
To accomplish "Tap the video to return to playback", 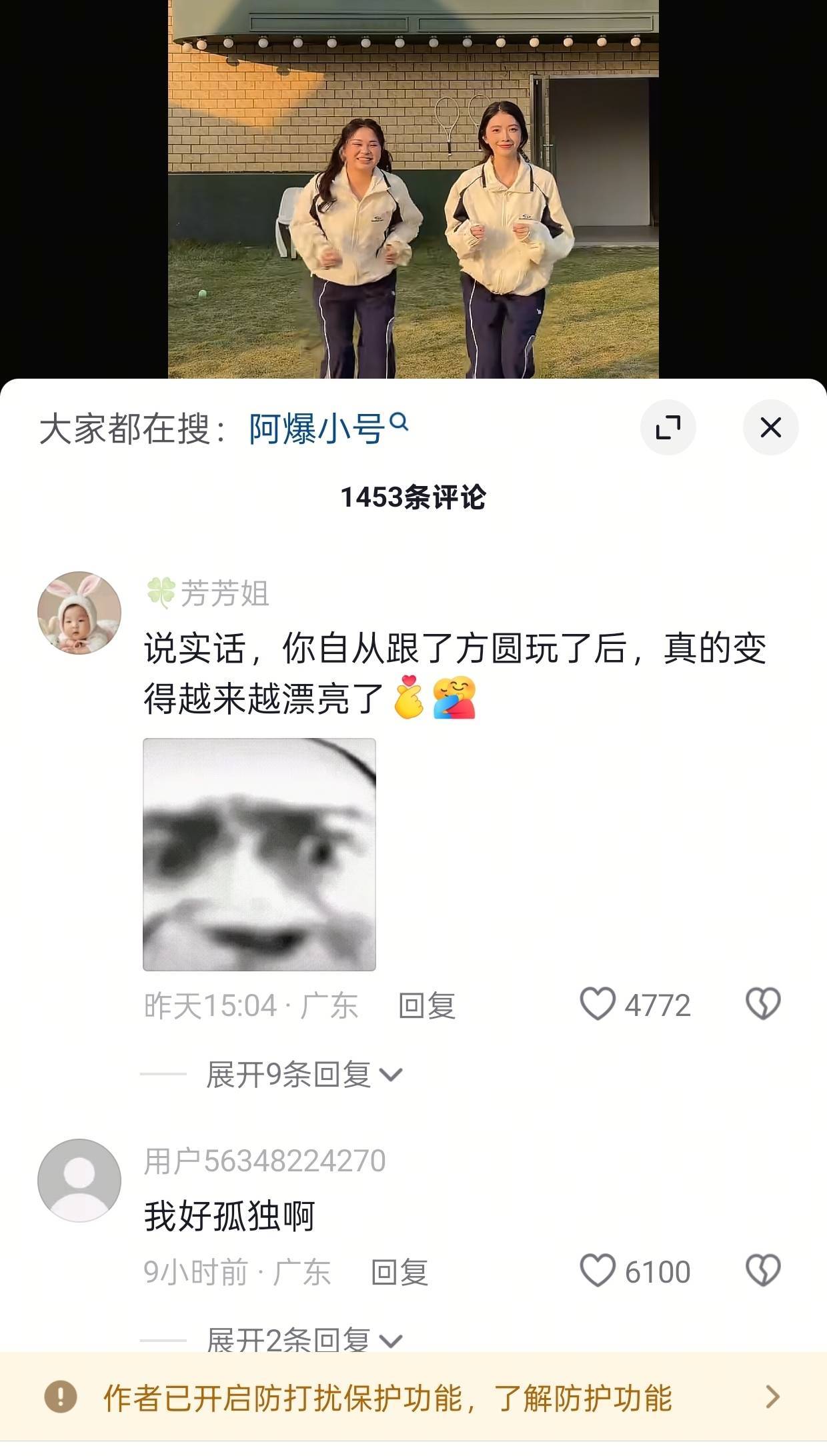I will [414, 200].
